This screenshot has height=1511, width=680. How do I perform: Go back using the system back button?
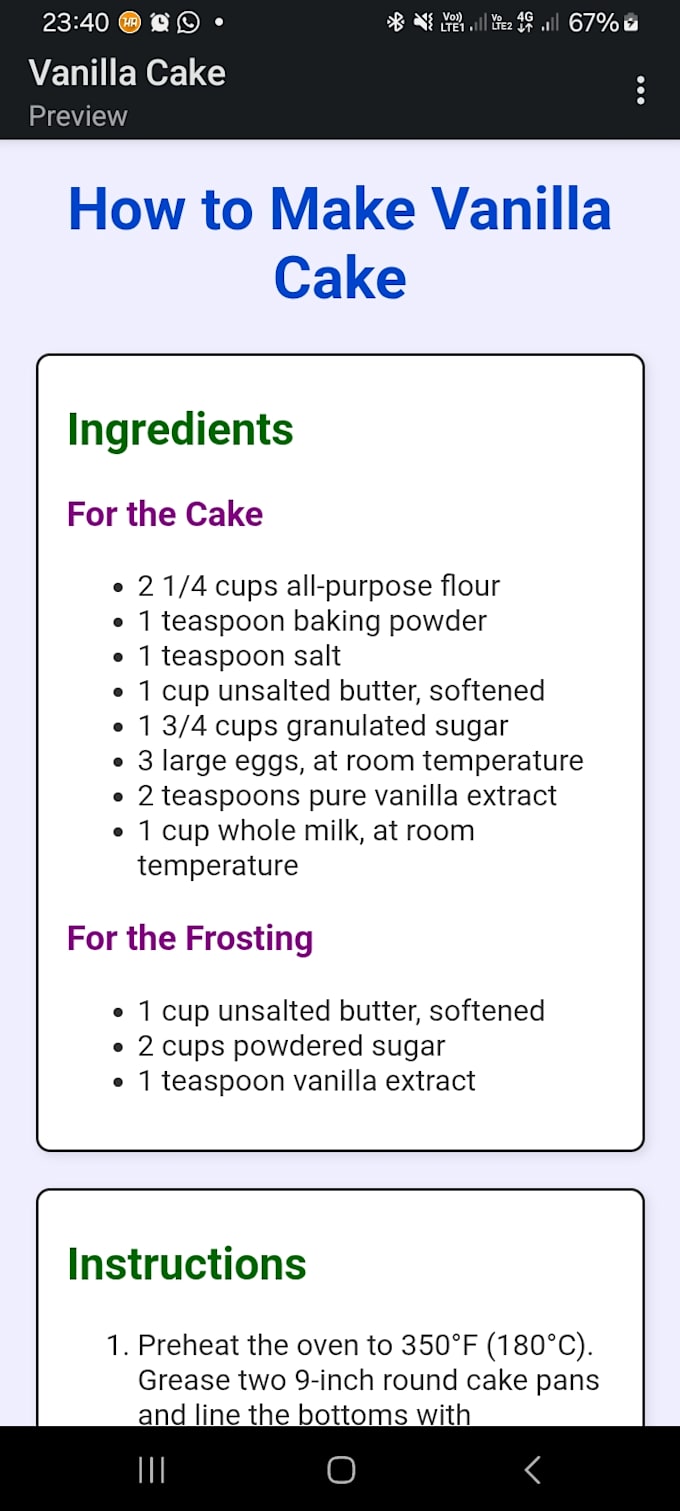532,1469
